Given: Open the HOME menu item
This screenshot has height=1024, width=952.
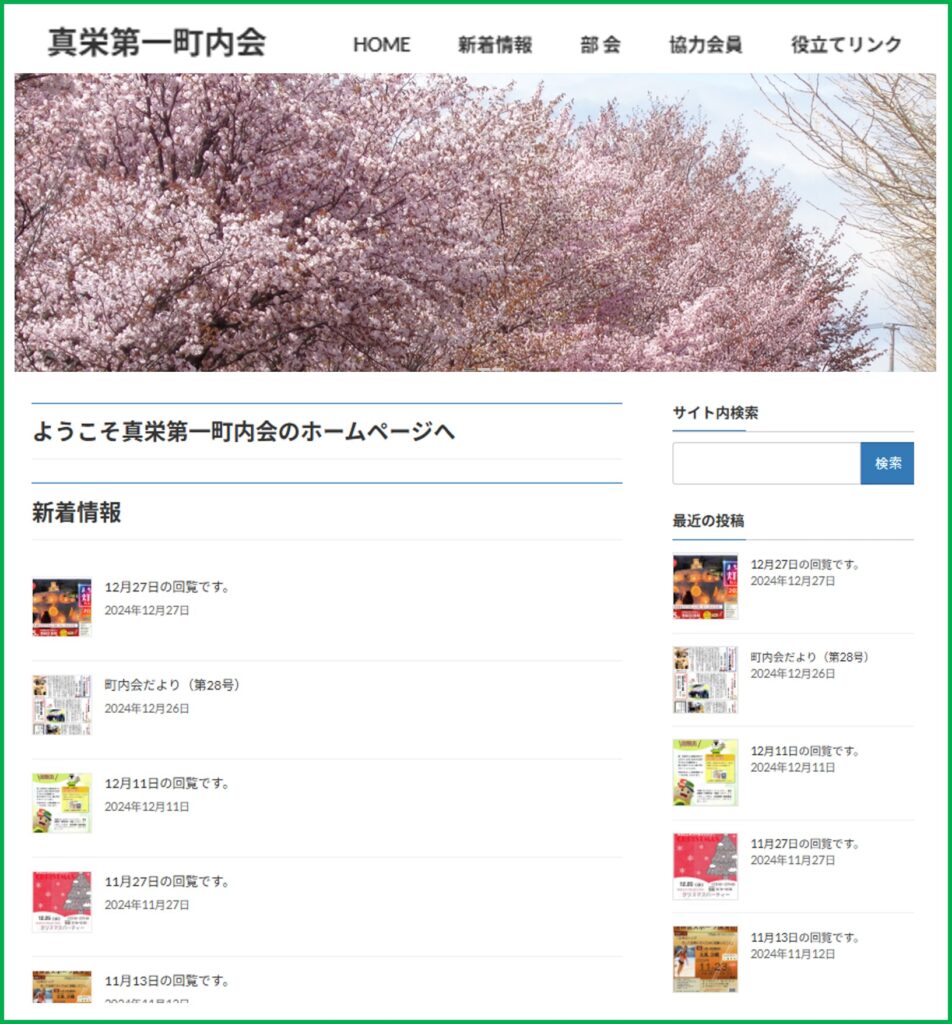Looking at the screenshot, I should [x=381, y=45].
